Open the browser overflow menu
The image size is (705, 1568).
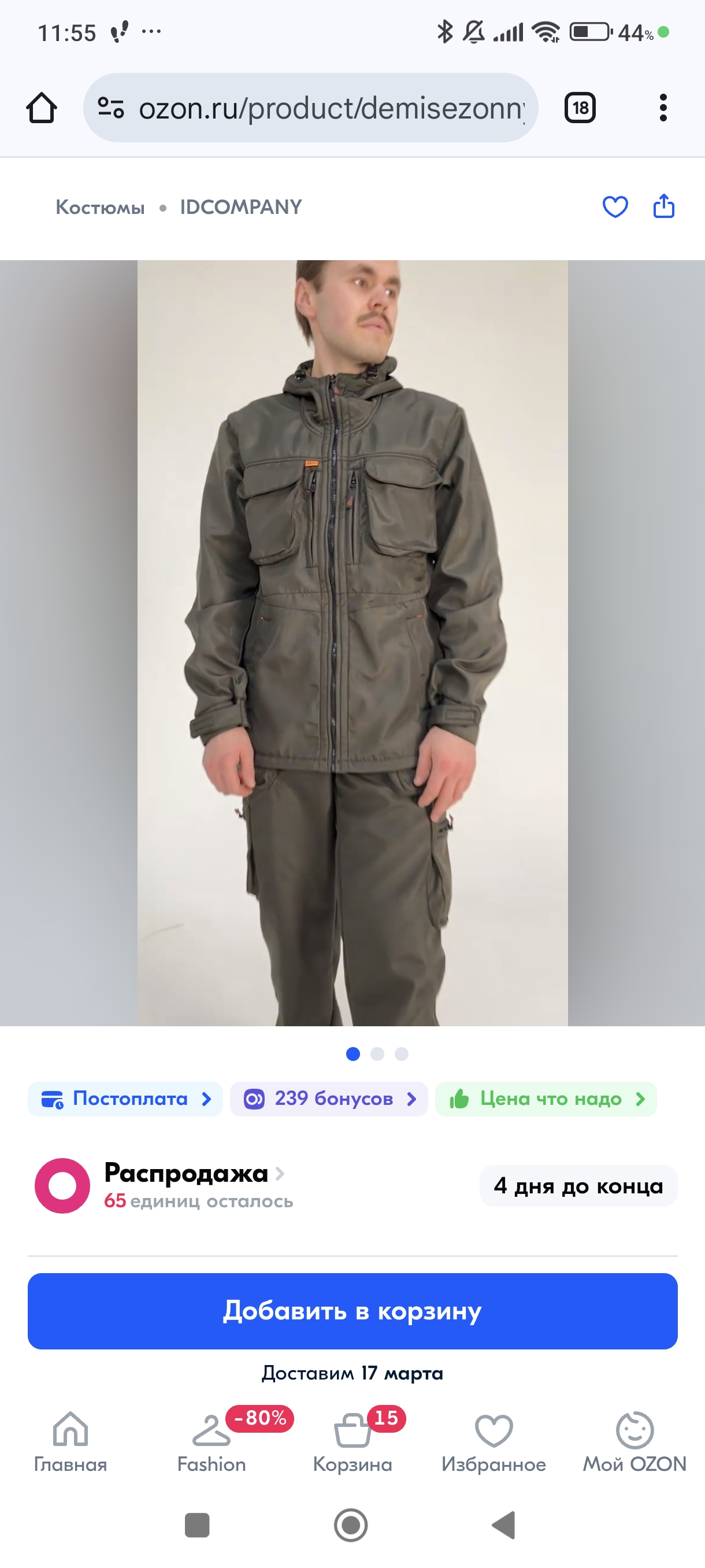[663, 108]
